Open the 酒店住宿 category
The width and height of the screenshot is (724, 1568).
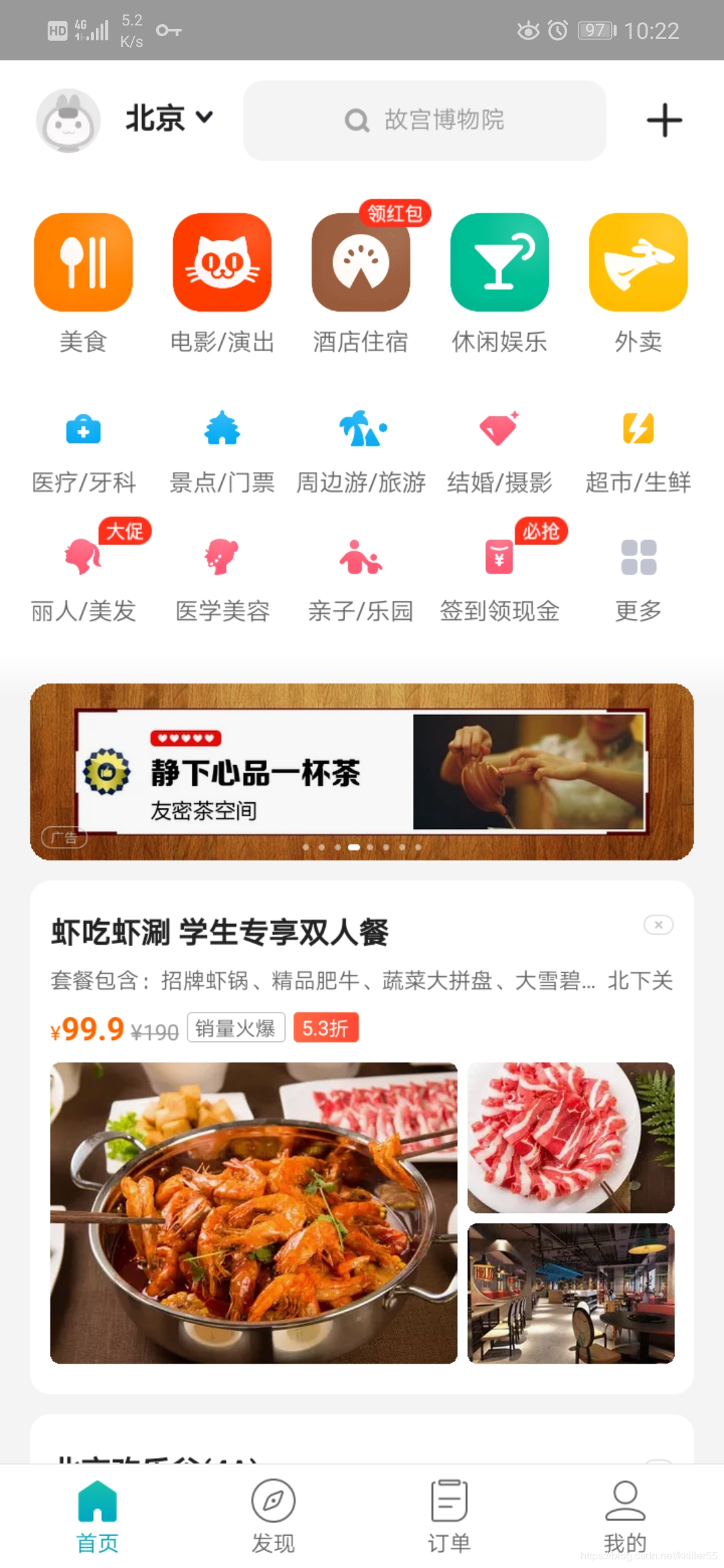point(361,283)
